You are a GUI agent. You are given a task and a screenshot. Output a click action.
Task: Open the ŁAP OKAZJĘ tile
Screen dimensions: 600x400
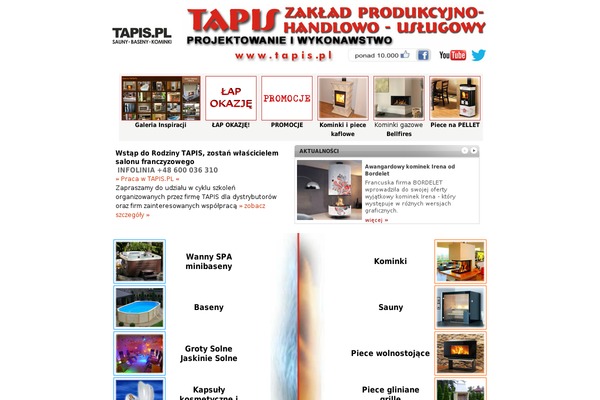[230, 98]
